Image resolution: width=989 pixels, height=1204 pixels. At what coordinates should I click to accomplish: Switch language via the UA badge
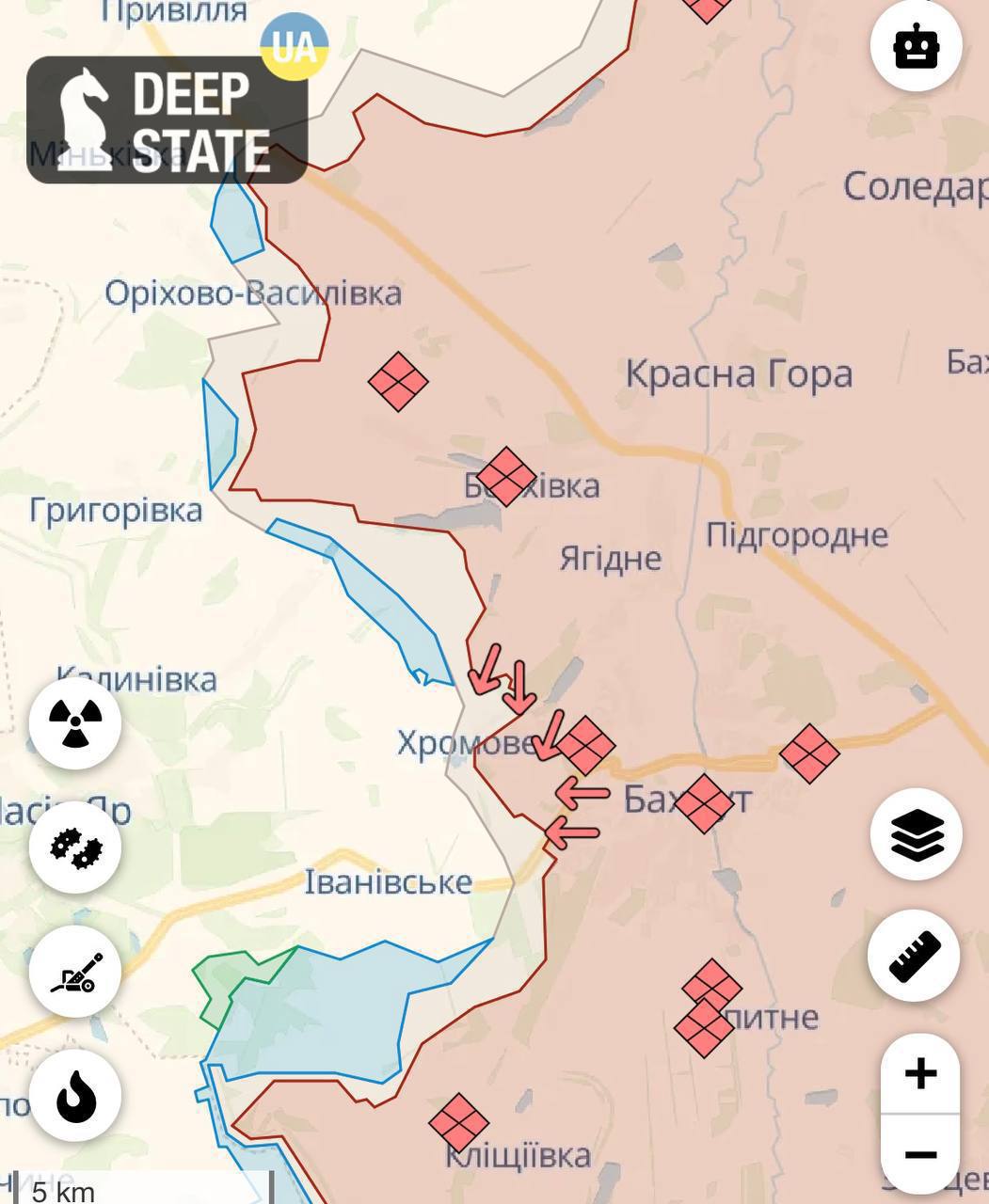coord(295,46)
